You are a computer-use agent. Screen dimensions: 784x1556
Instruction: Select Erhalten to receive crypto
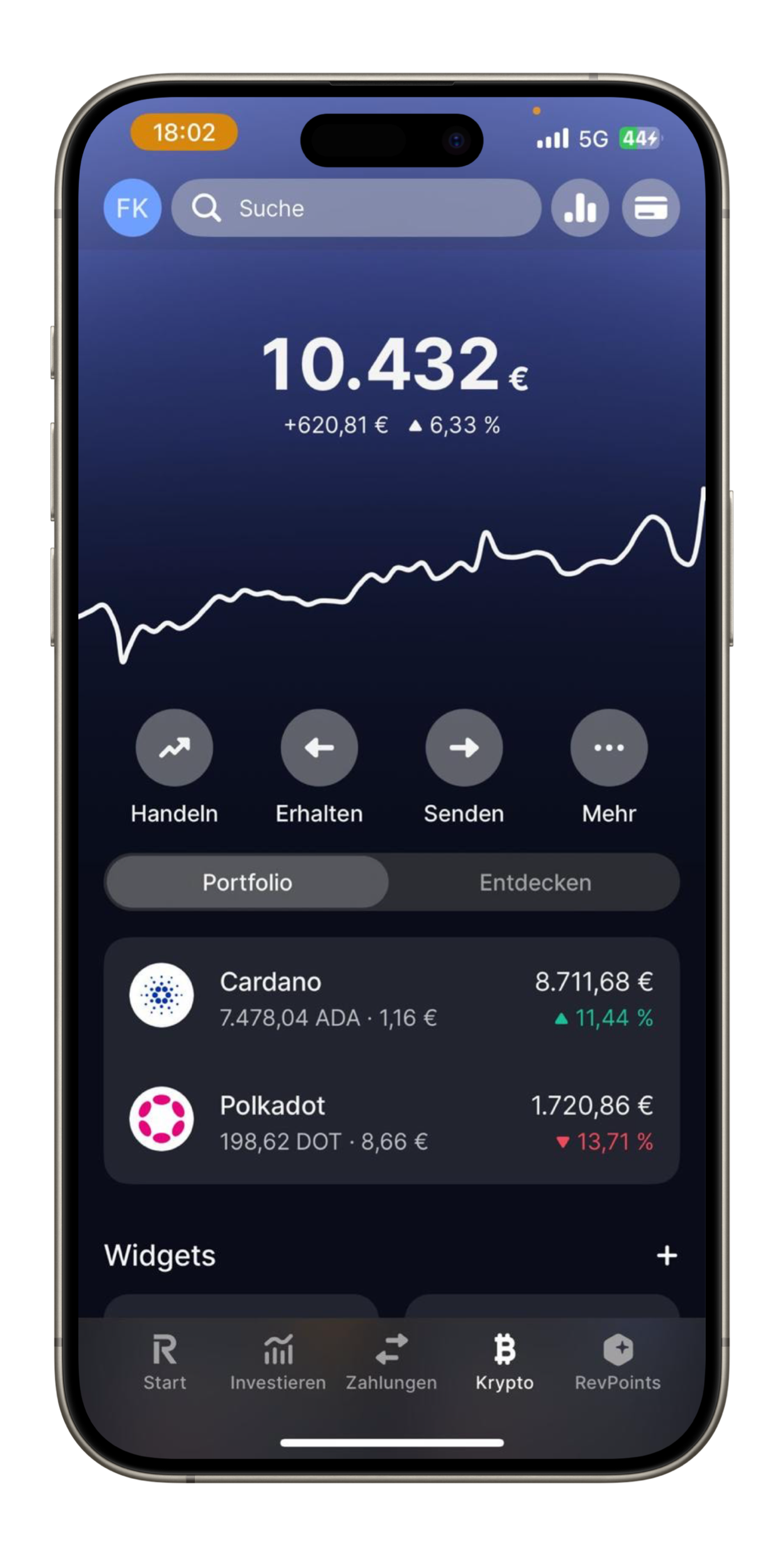(x=319, y=748)
